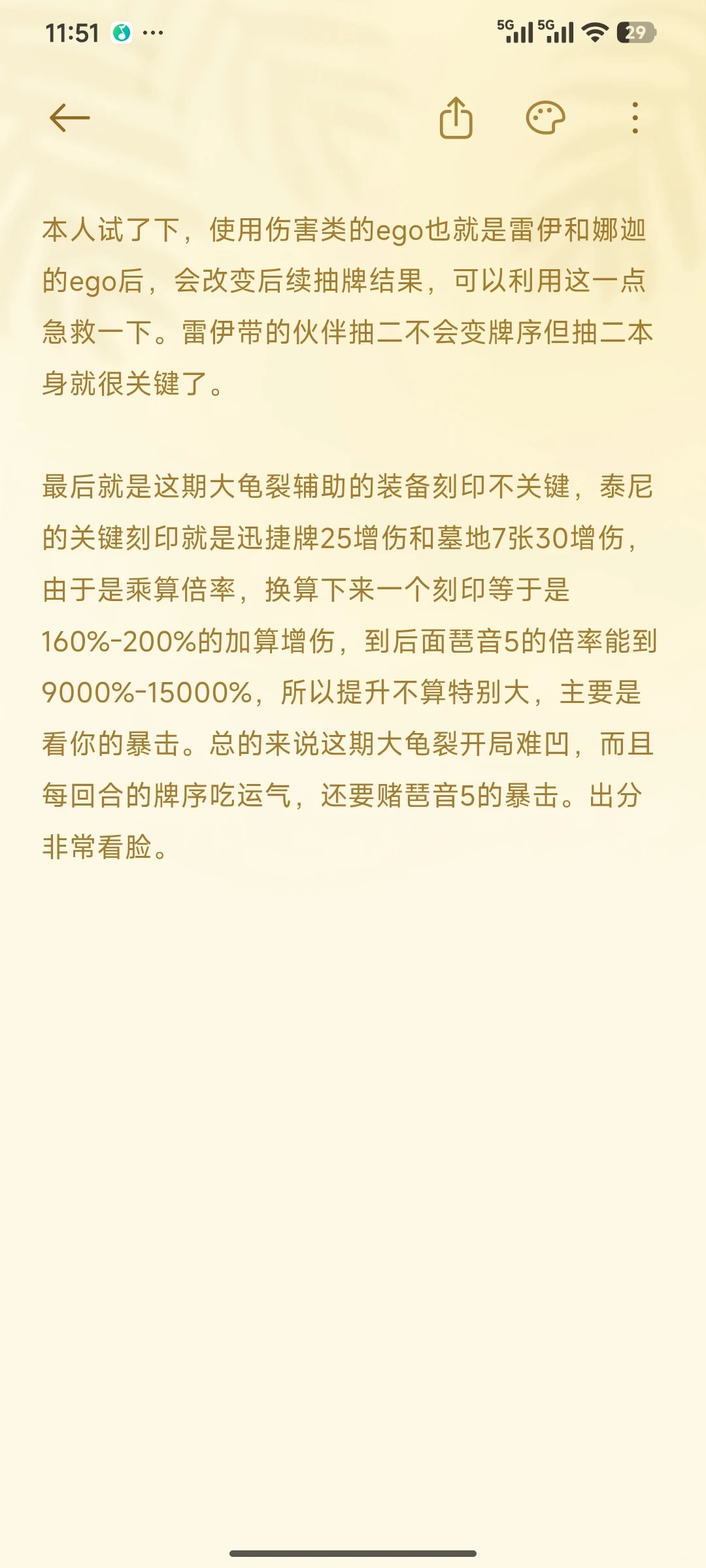Open the three-dot overflow menu
This screenshot has width=706, height=1568.
click(x=635, y=118)
